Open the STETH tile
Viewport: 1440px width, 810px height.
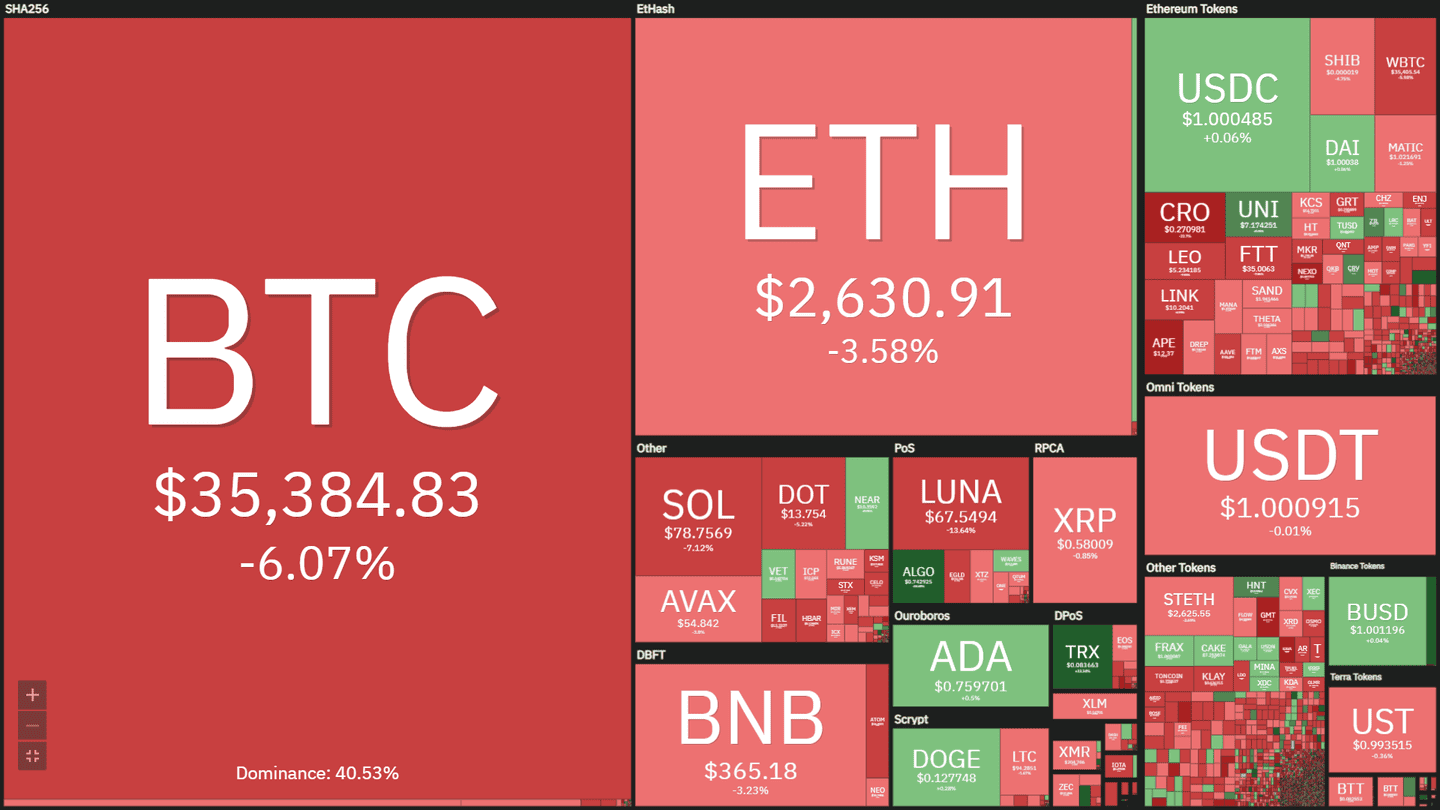[1188, 605]
